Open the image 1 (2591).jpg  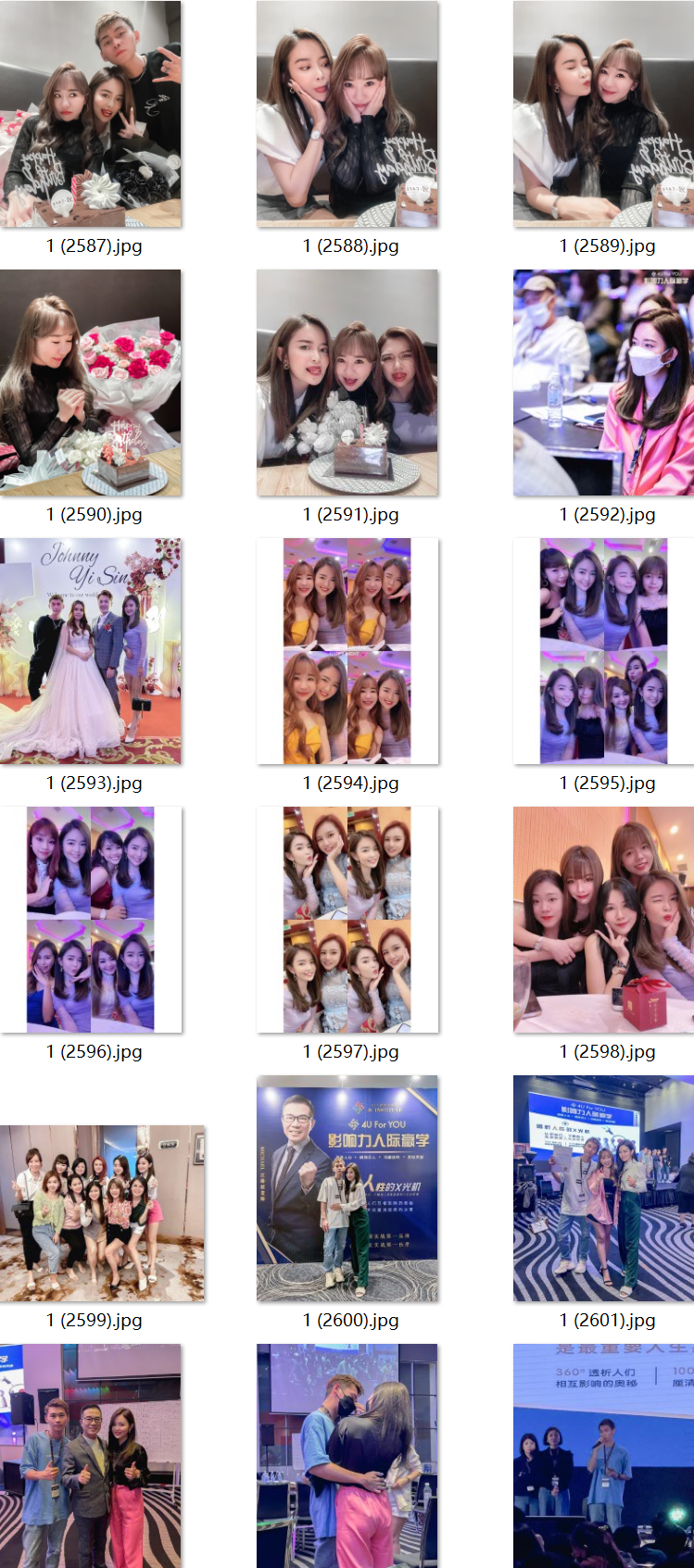click(x=347, y=383)
